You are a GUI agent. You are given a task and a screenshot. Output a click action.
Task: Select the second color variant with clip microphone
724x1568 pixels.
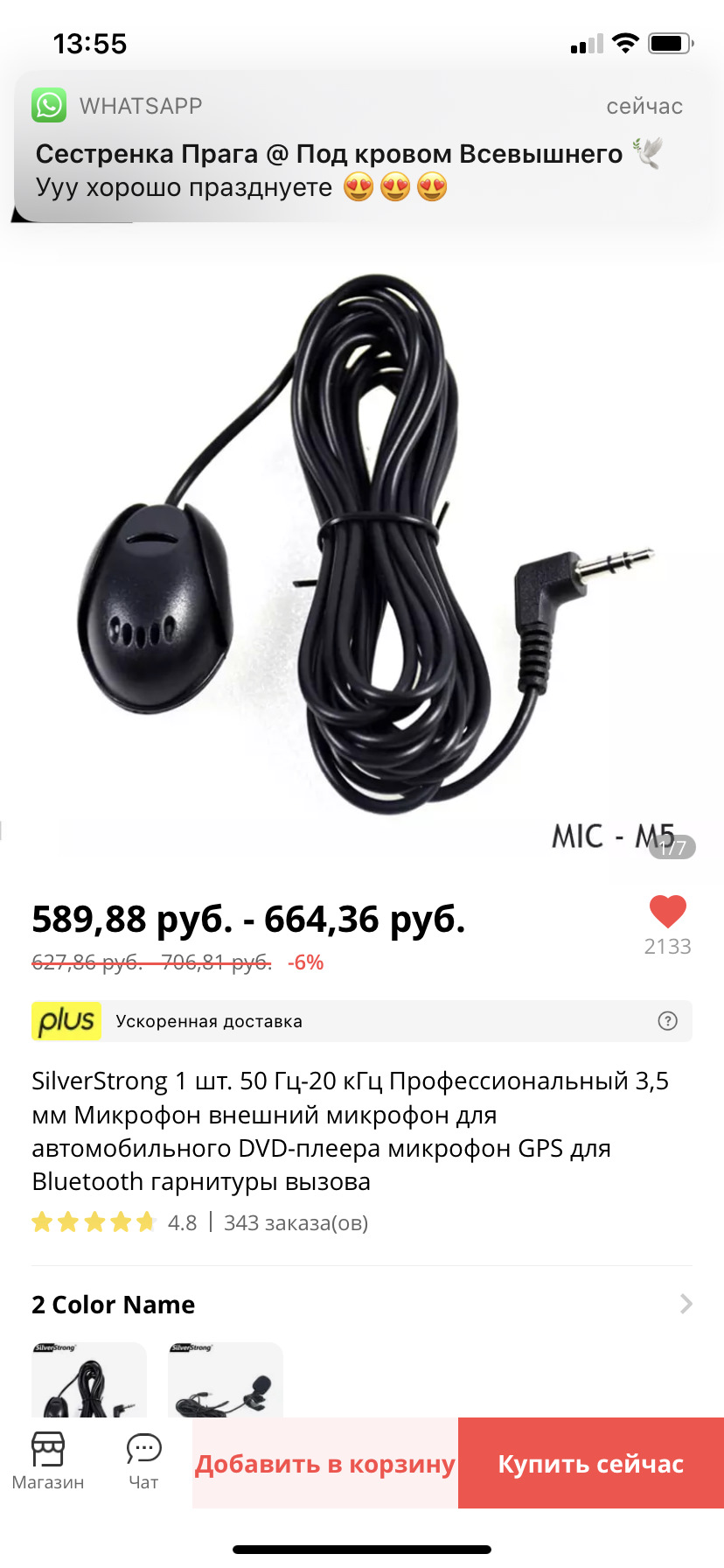coord(226,1380)
